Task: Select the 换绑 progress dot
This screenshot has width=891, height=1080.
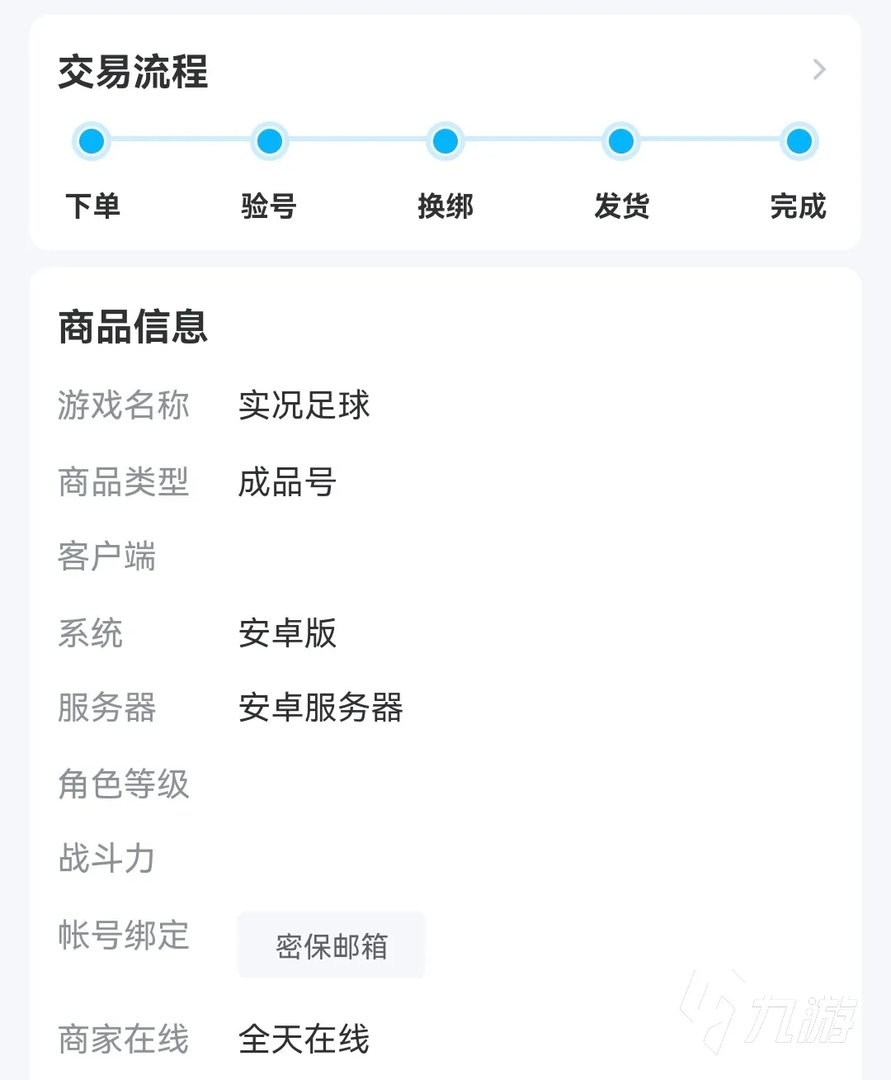Action: click(x=445, y=141)
